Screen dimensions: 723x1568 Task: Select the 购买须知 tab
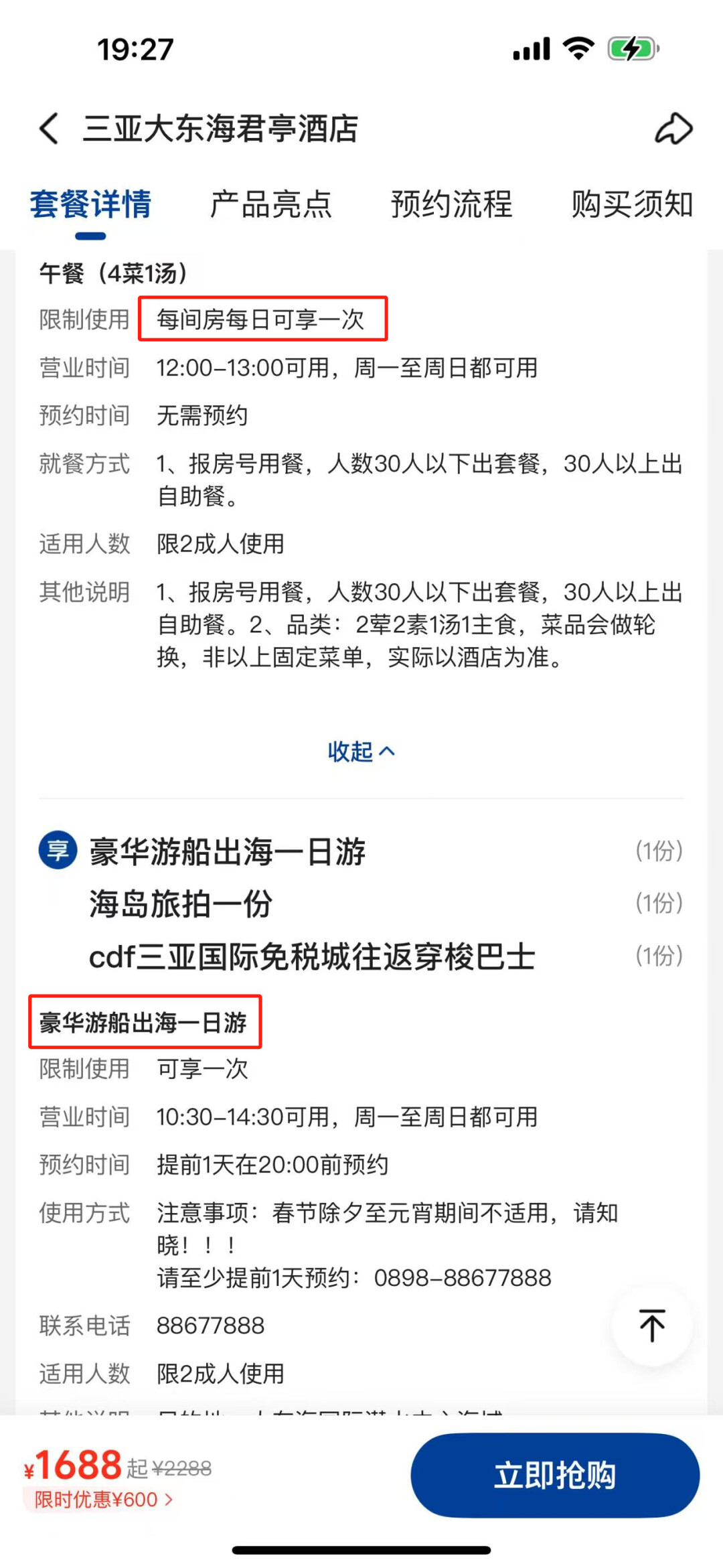(632, 204)
